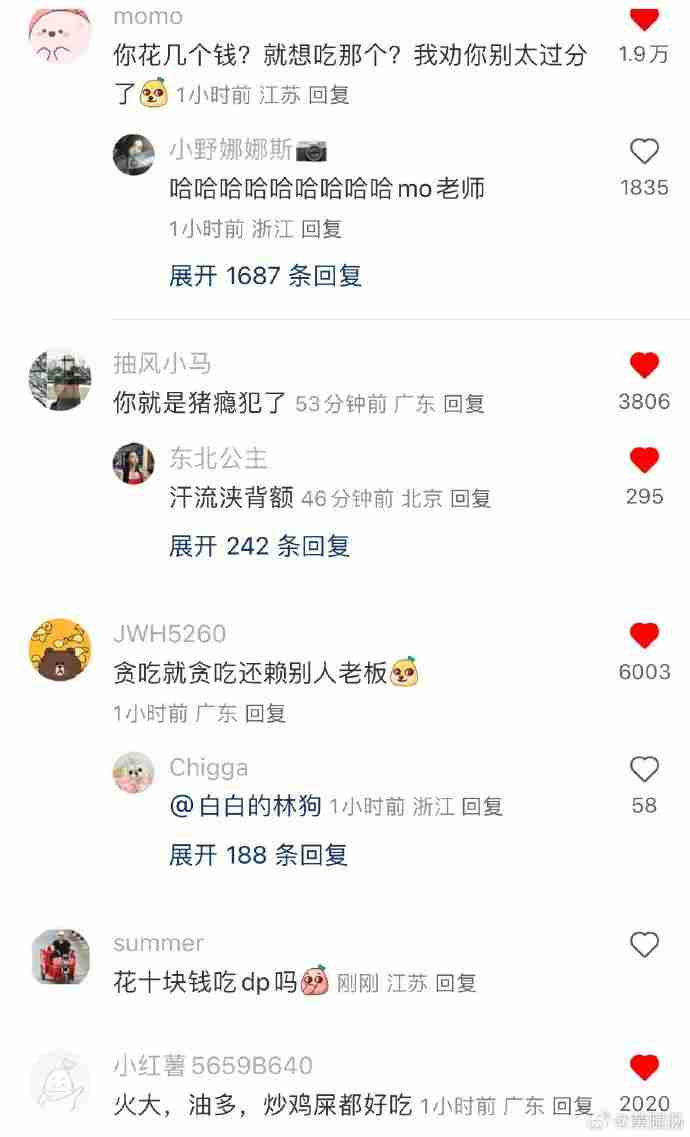The width and height of the screenshot is (690, 1137).
Task: Like Chigga's reply
Action: click(x=644, y=769)
